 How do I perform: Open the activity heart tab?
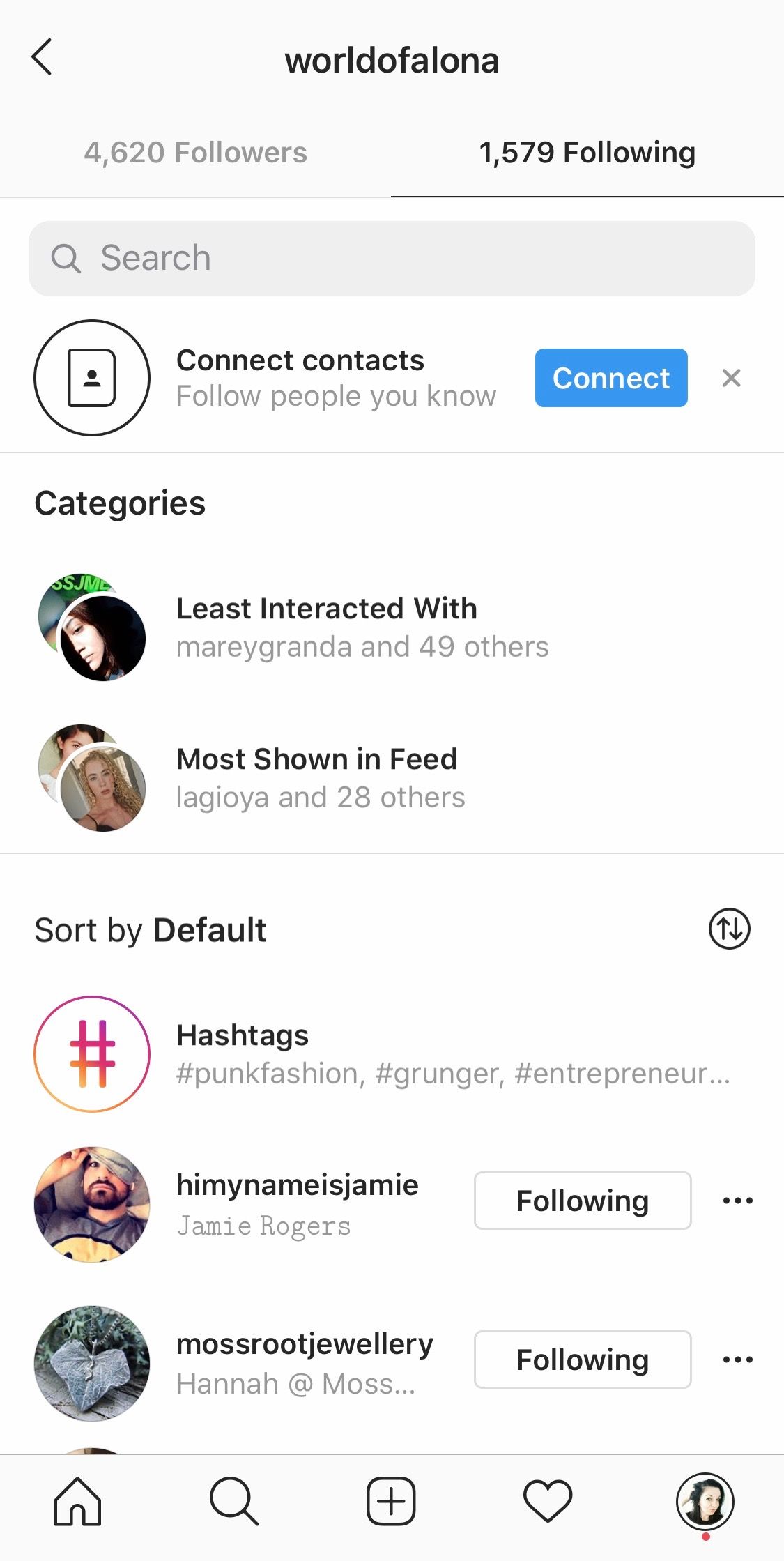(548, 1501)
